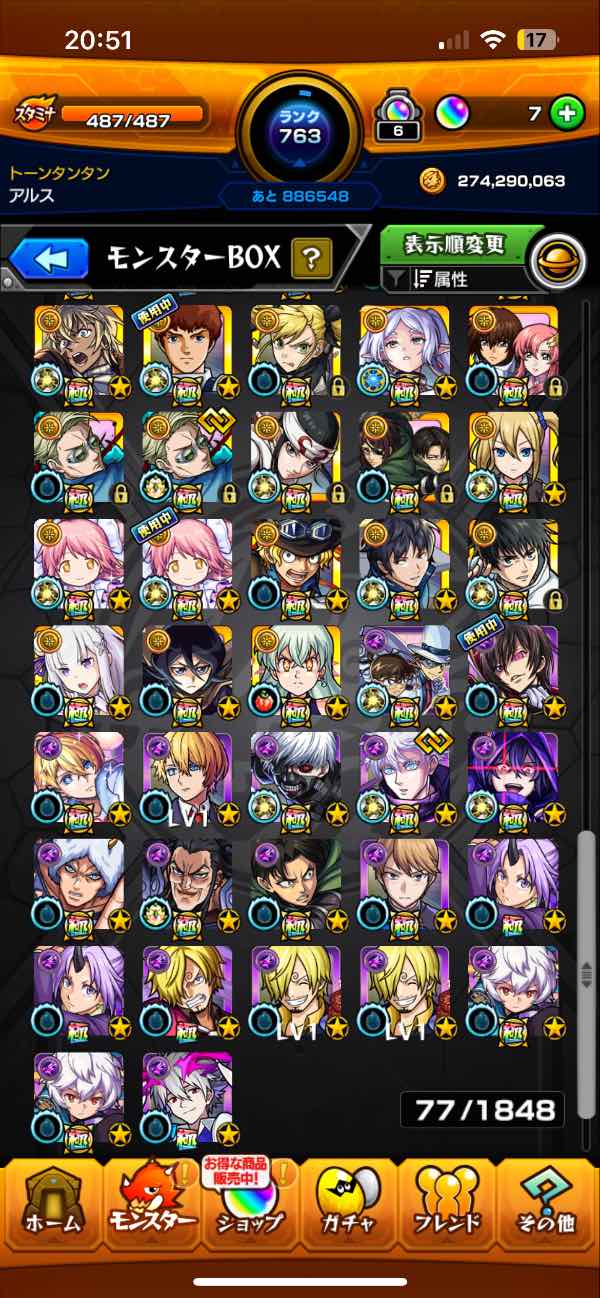The width and height of the screenshot is (600, 1298).
Task: Go to the フレンド tab
Action: pyautogui.click(x=447, y=1208)
